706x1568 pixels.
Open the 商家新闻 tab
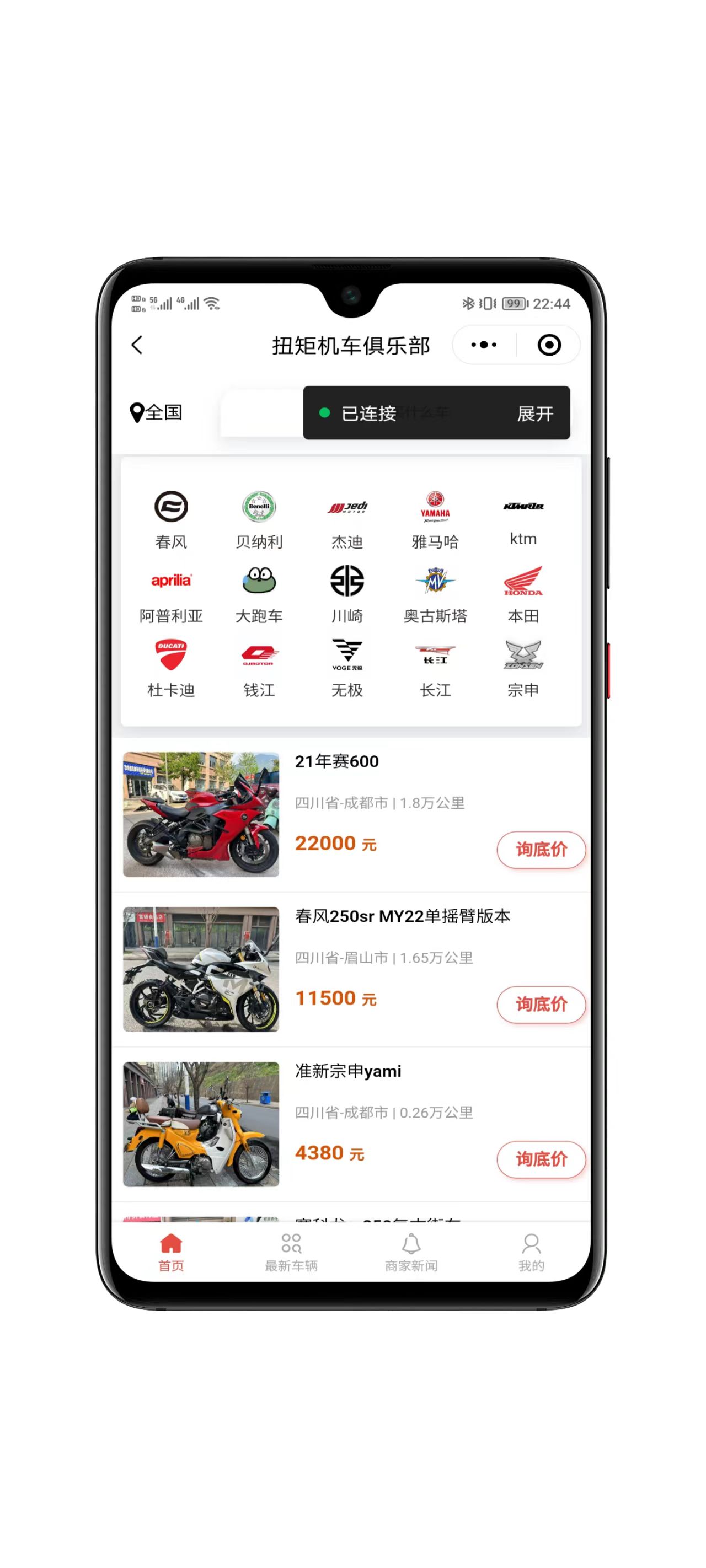click(x=411, y=1252)
